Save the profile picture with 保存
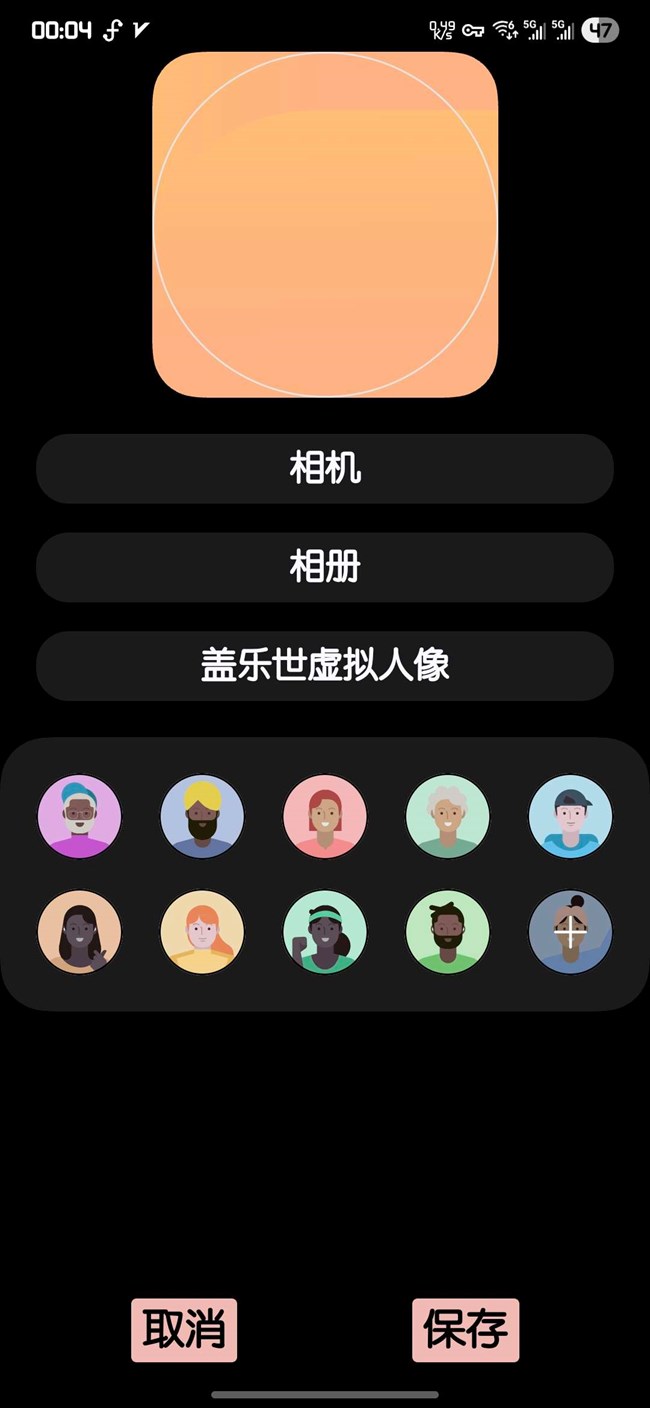Image resolution: width=650 pixels, height=1408 pixels. [465, 1330]
